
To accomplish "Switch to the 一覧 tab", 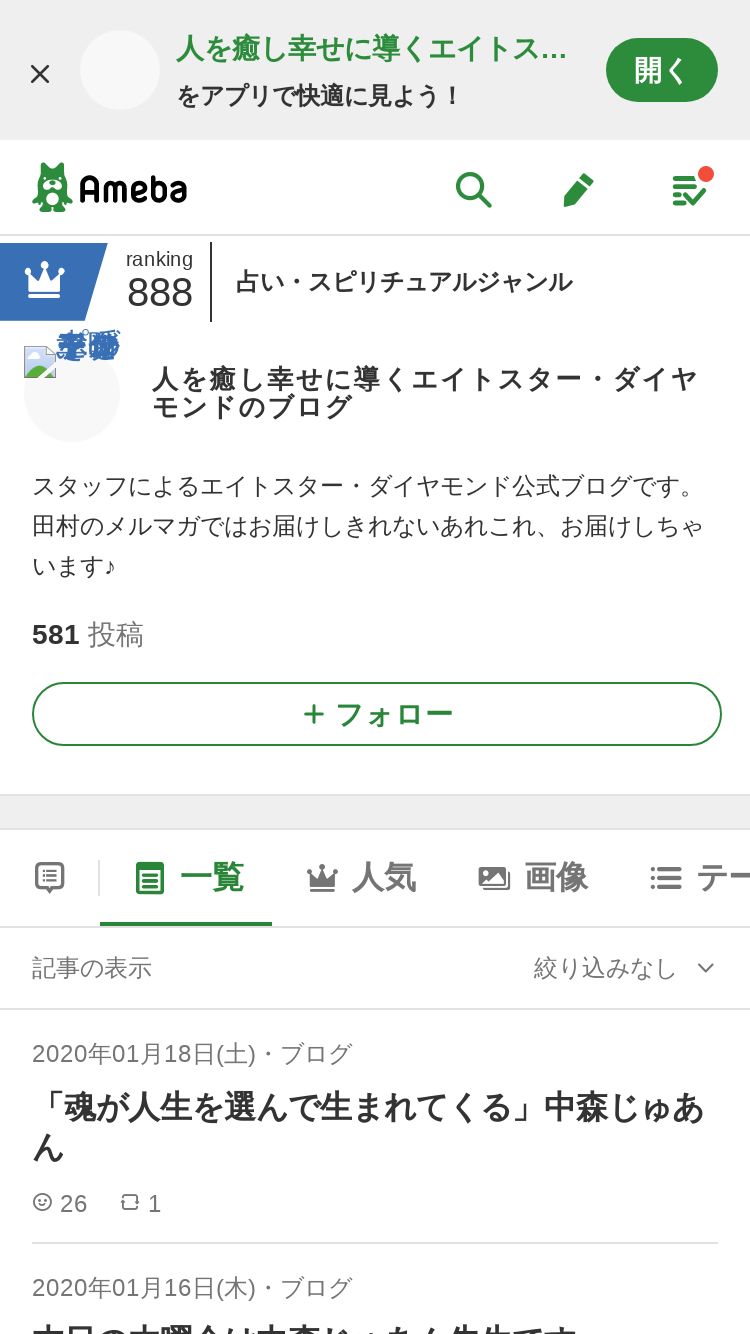I will pyautogui.click(x=188, y=878).
